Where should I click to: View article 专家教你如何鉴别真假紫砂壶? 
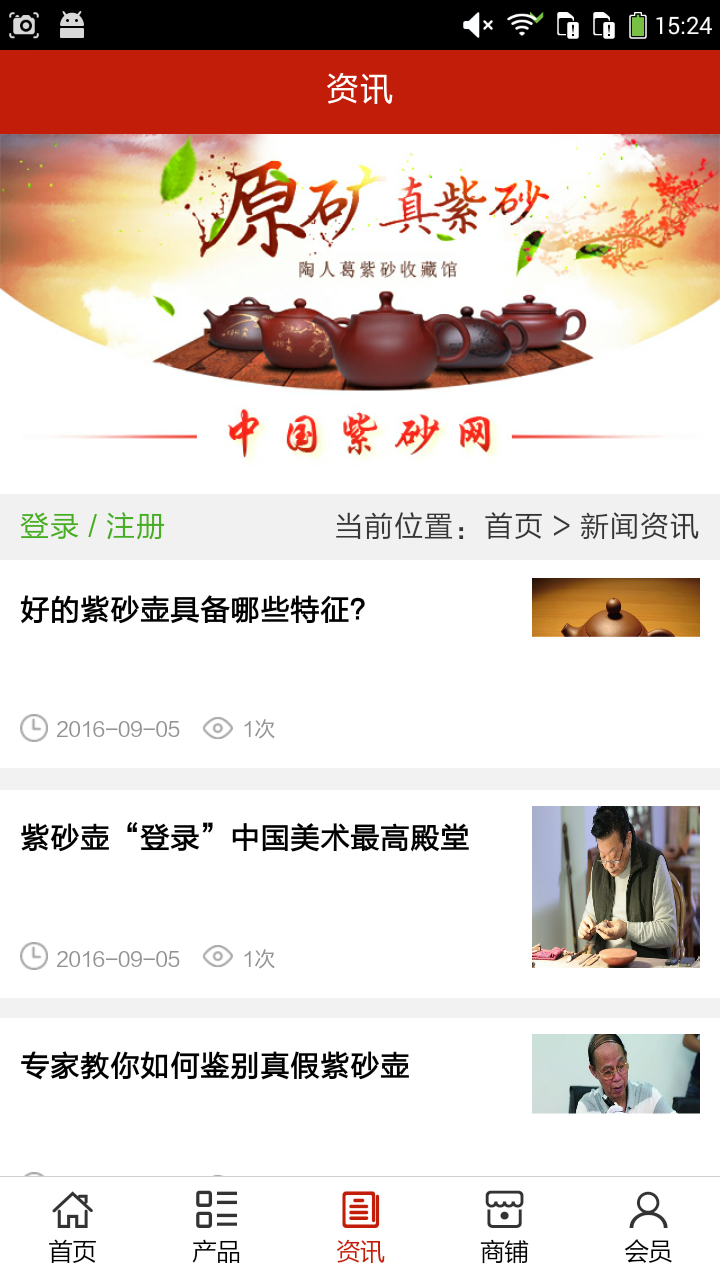(x=215, y=1066)
